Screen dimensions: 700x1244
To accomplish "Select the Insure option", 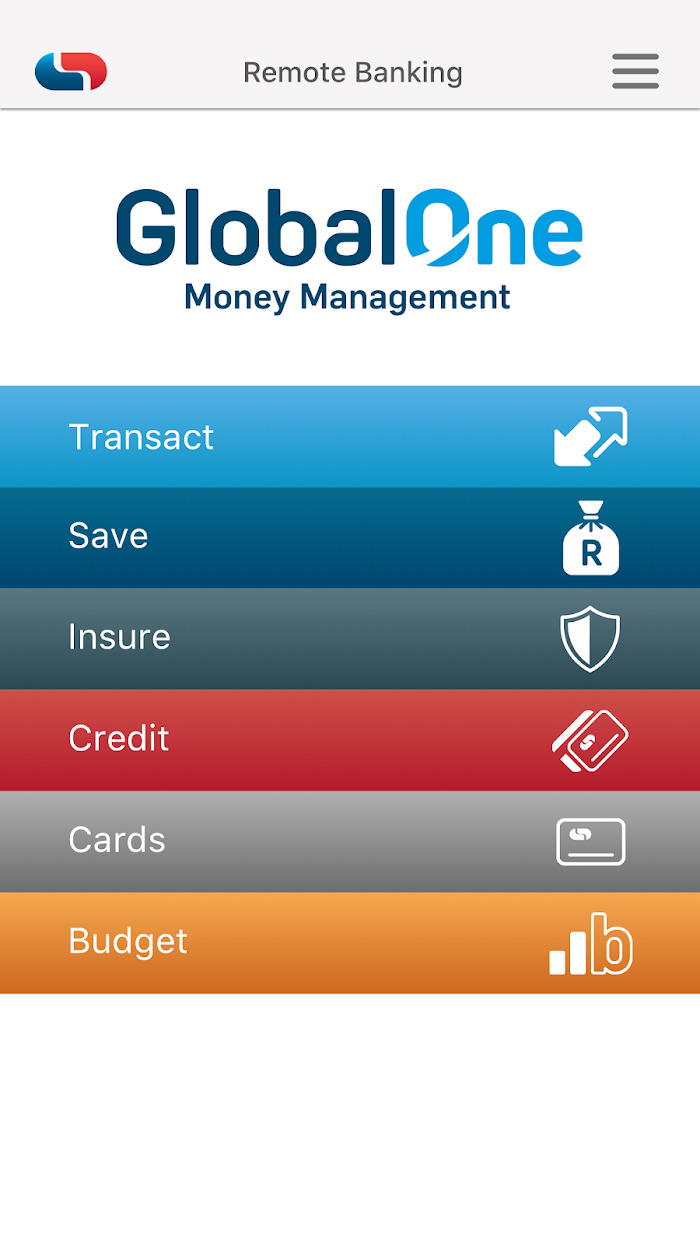I will tap(350, 639).
